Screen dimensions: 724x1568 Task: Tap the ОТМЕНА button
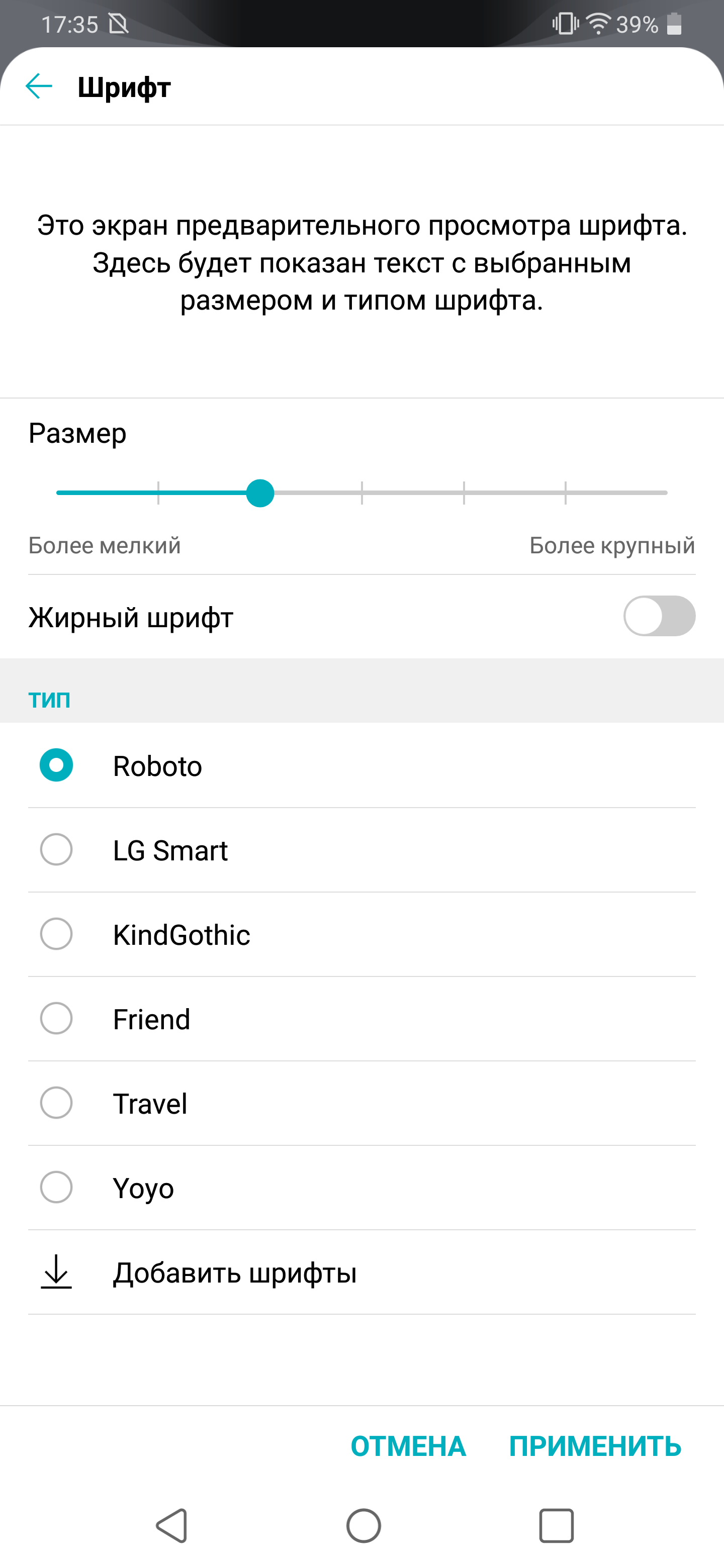tap(409, 1446)
